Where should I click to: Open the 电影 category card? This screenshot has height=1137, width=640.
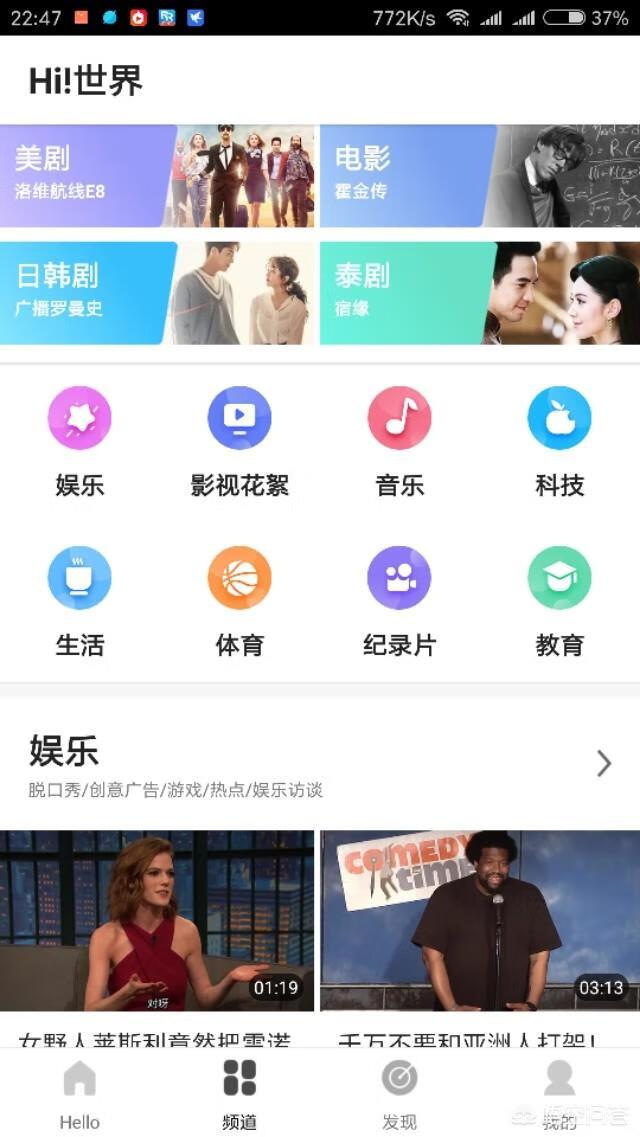(x=479, y=176)
